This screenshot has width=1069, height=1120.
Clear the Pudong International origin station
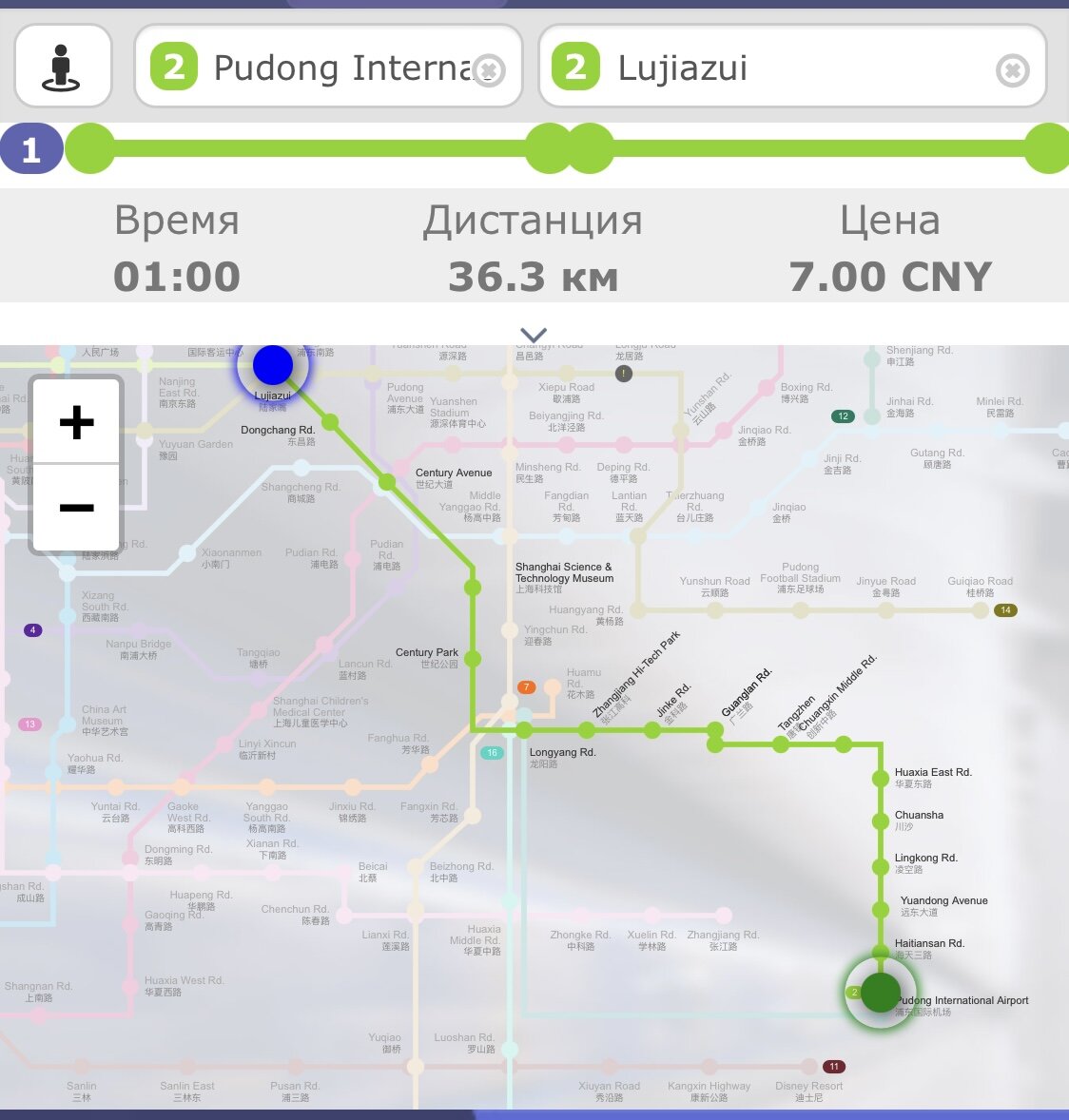pyautogui.click(x=489, y=70)
